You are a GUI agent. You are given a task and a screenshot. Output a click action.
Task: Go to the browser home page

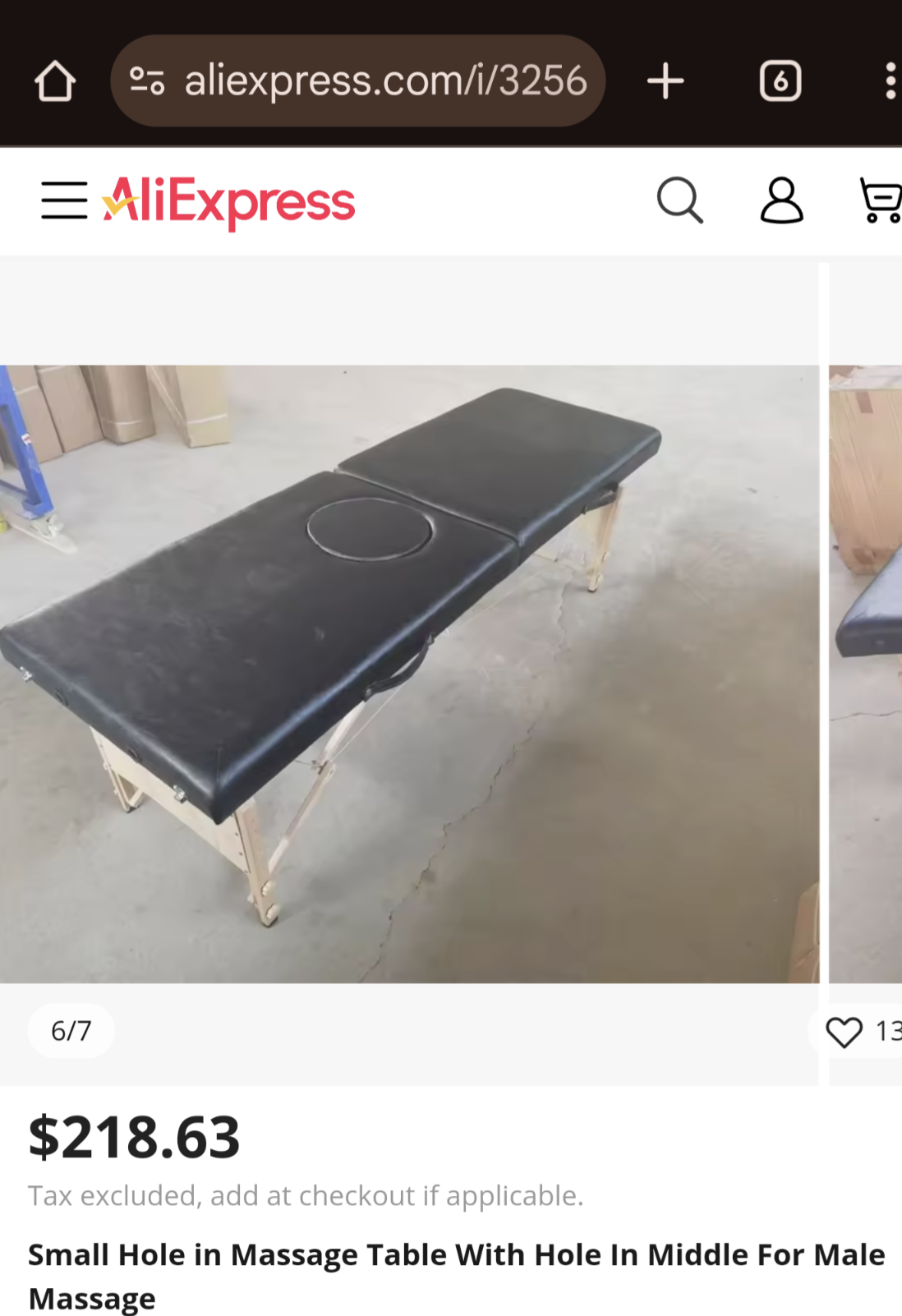(55, 81)
